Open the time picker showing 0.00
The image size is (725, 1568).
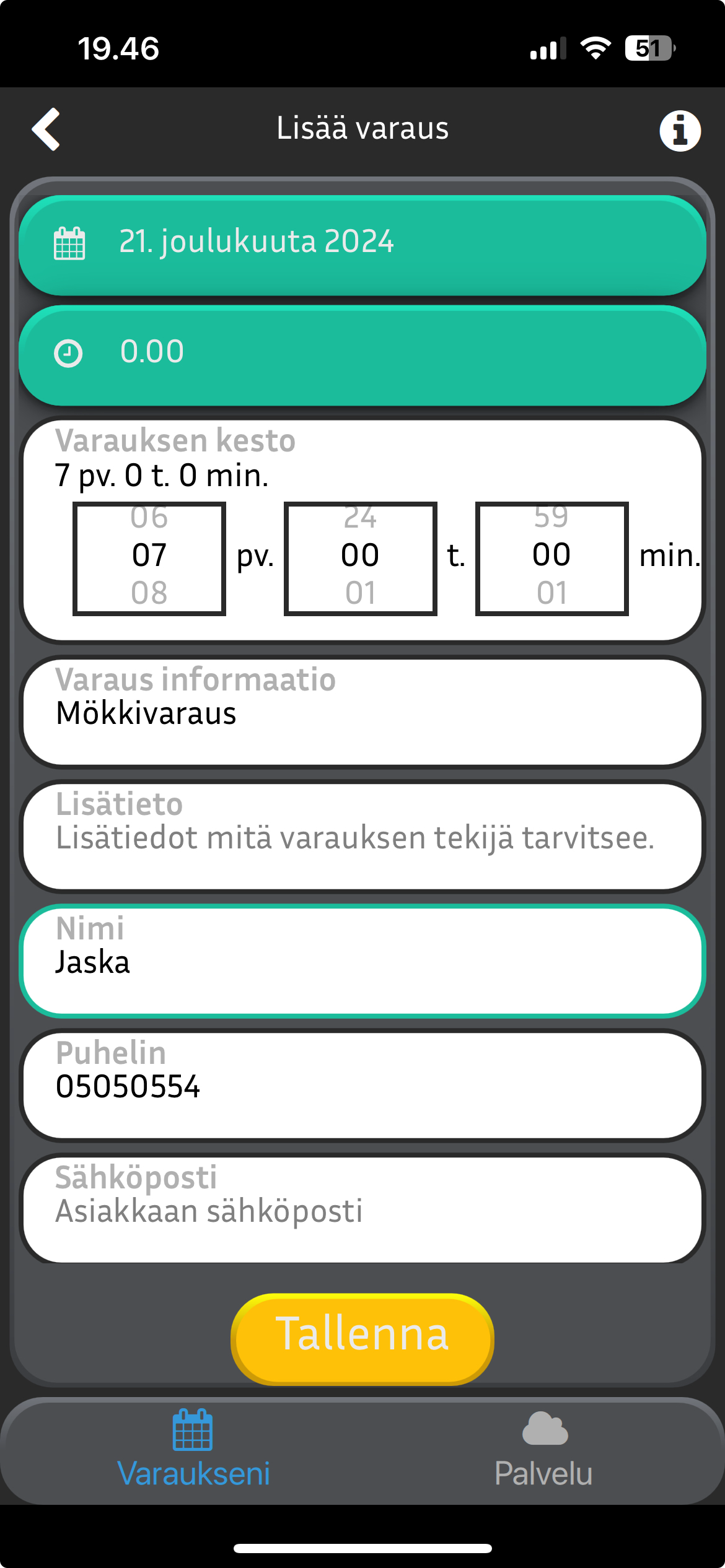(x=362, y=354)
